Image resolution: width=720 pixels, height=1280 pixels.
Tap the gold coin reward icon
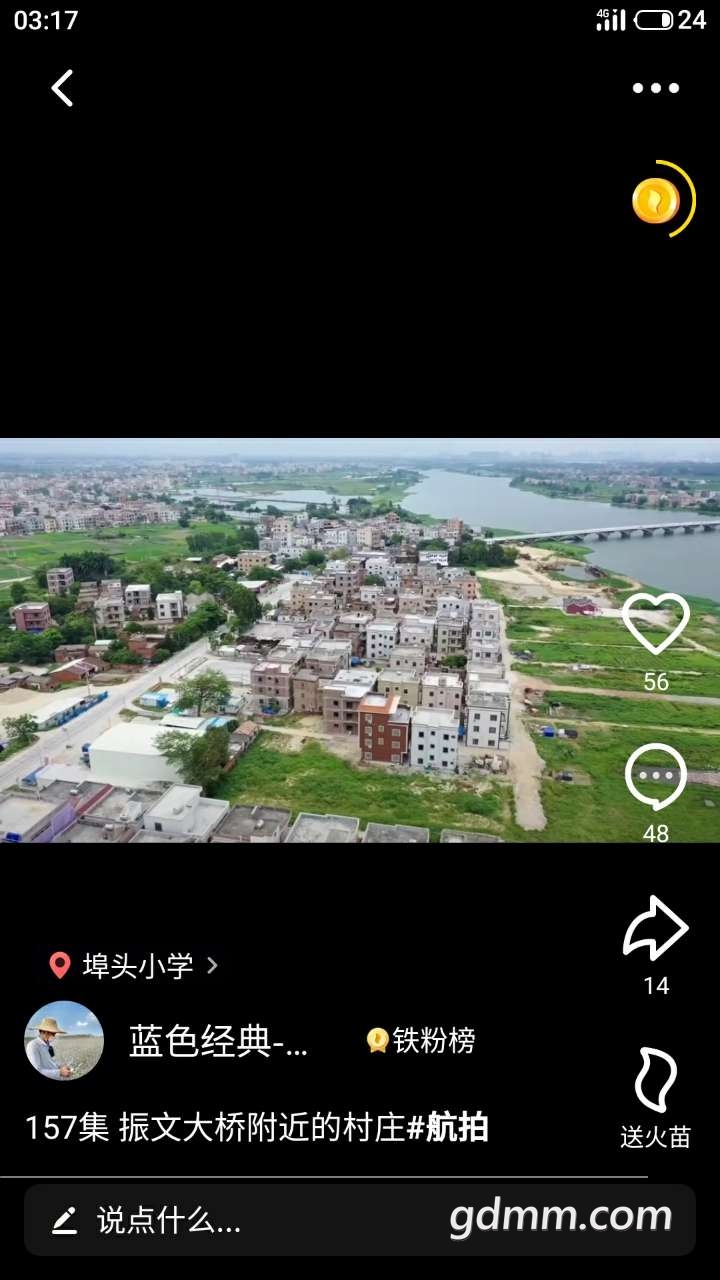click(x=657, y=200)
